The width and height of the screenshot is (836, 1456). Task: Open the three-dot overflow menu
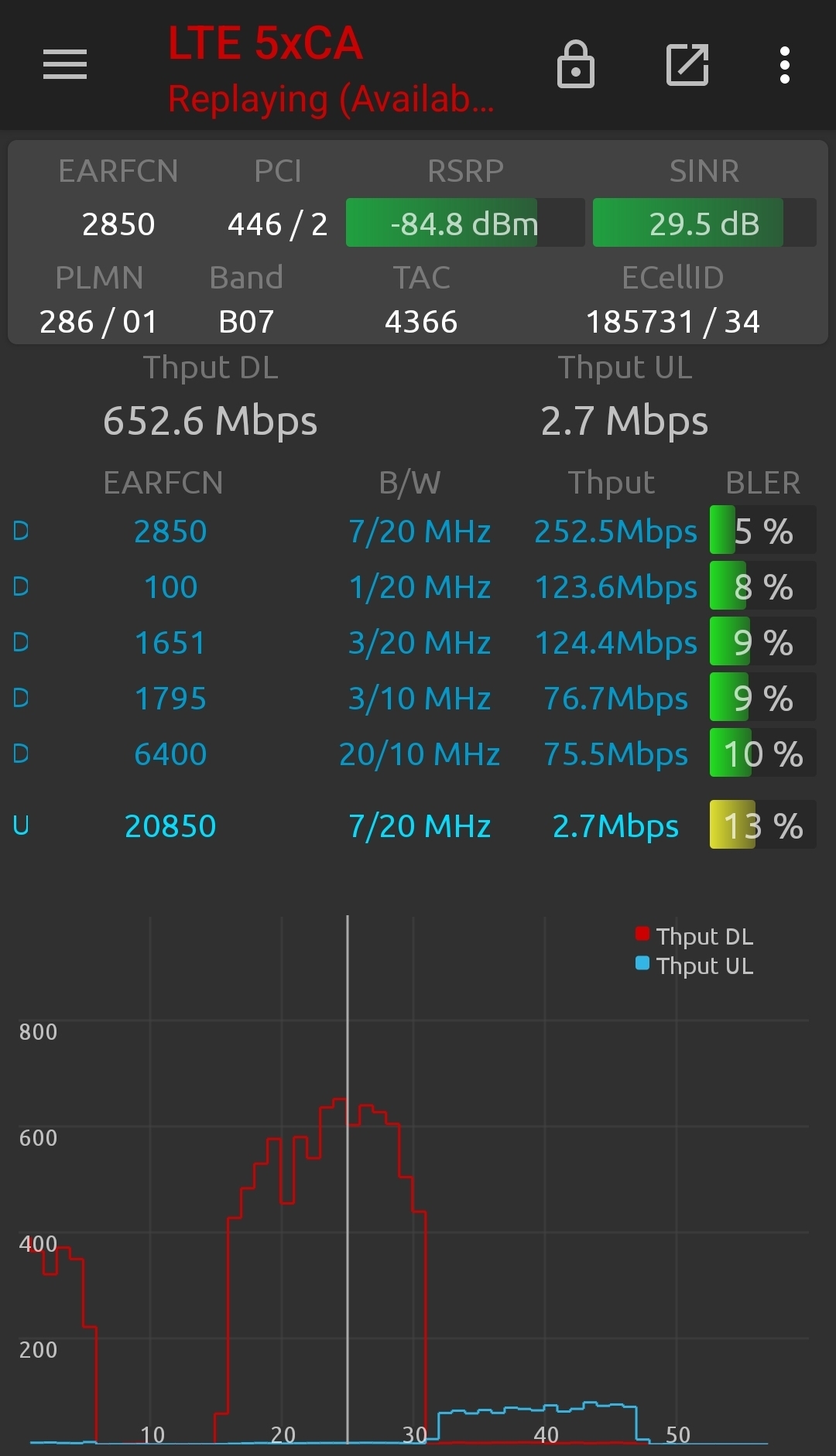point(785,65)
